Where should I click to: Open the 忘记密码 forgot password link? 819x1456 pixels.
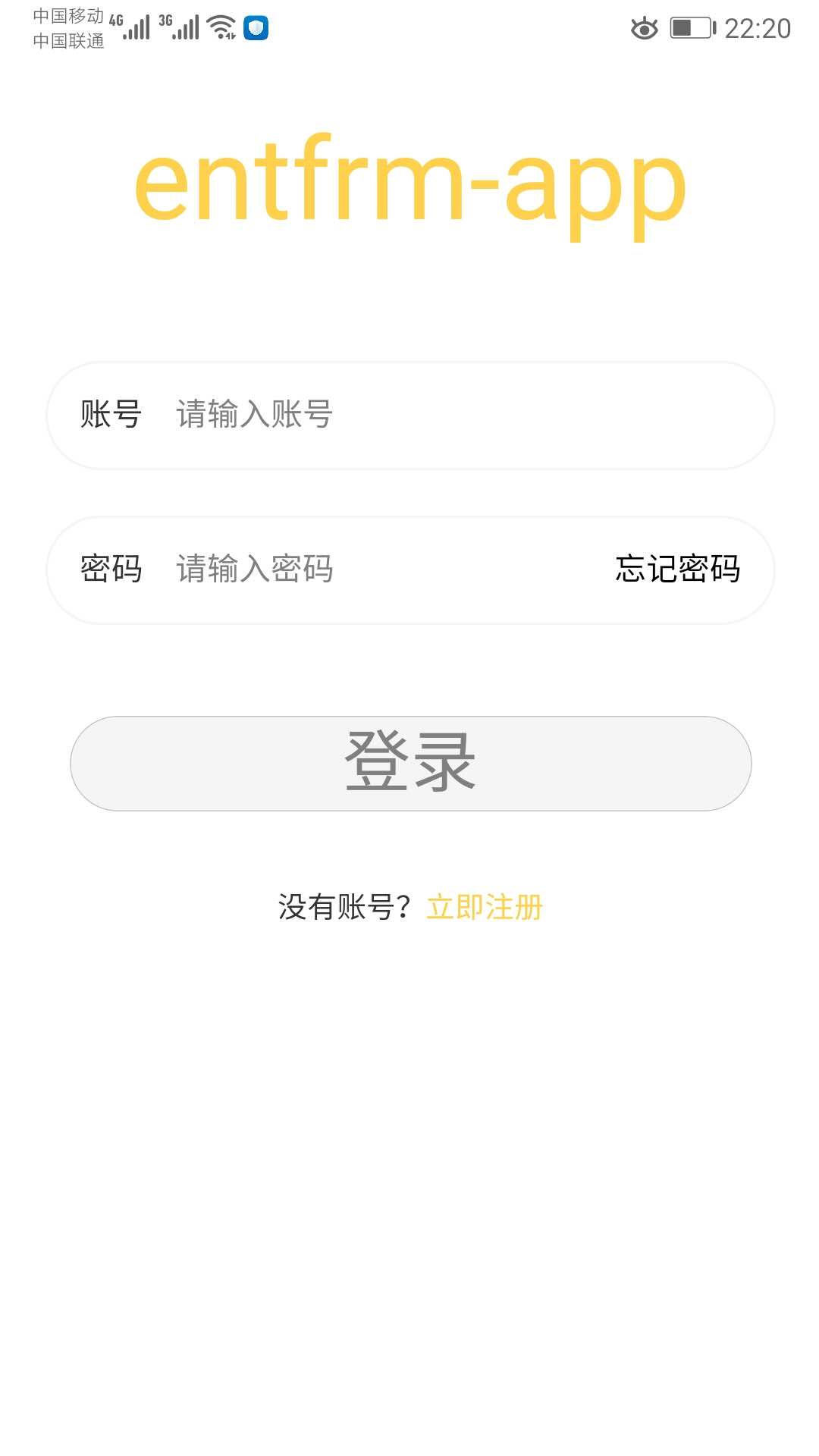click(677, 569)
